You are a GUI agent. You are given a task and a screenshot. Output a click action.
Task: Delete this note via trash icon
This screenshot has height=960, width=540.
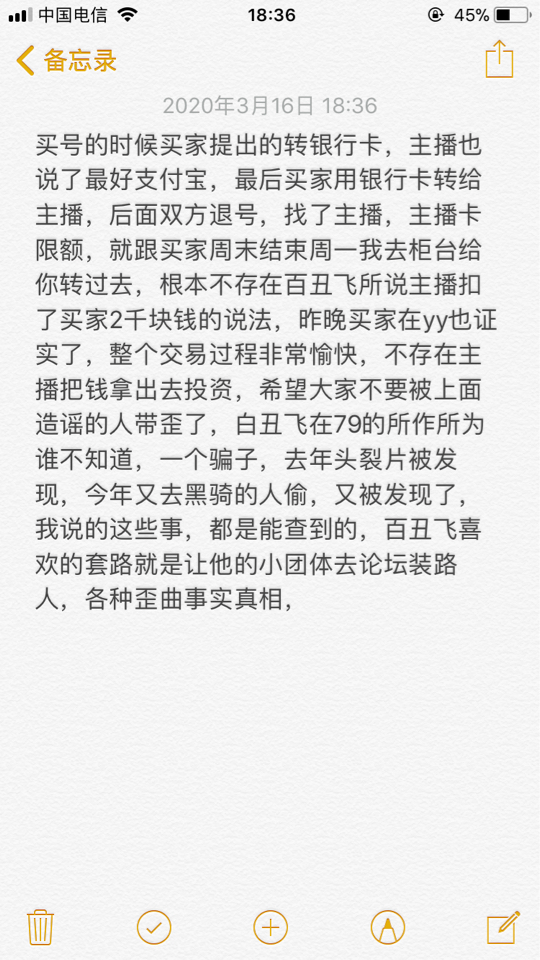coord(40,927)
